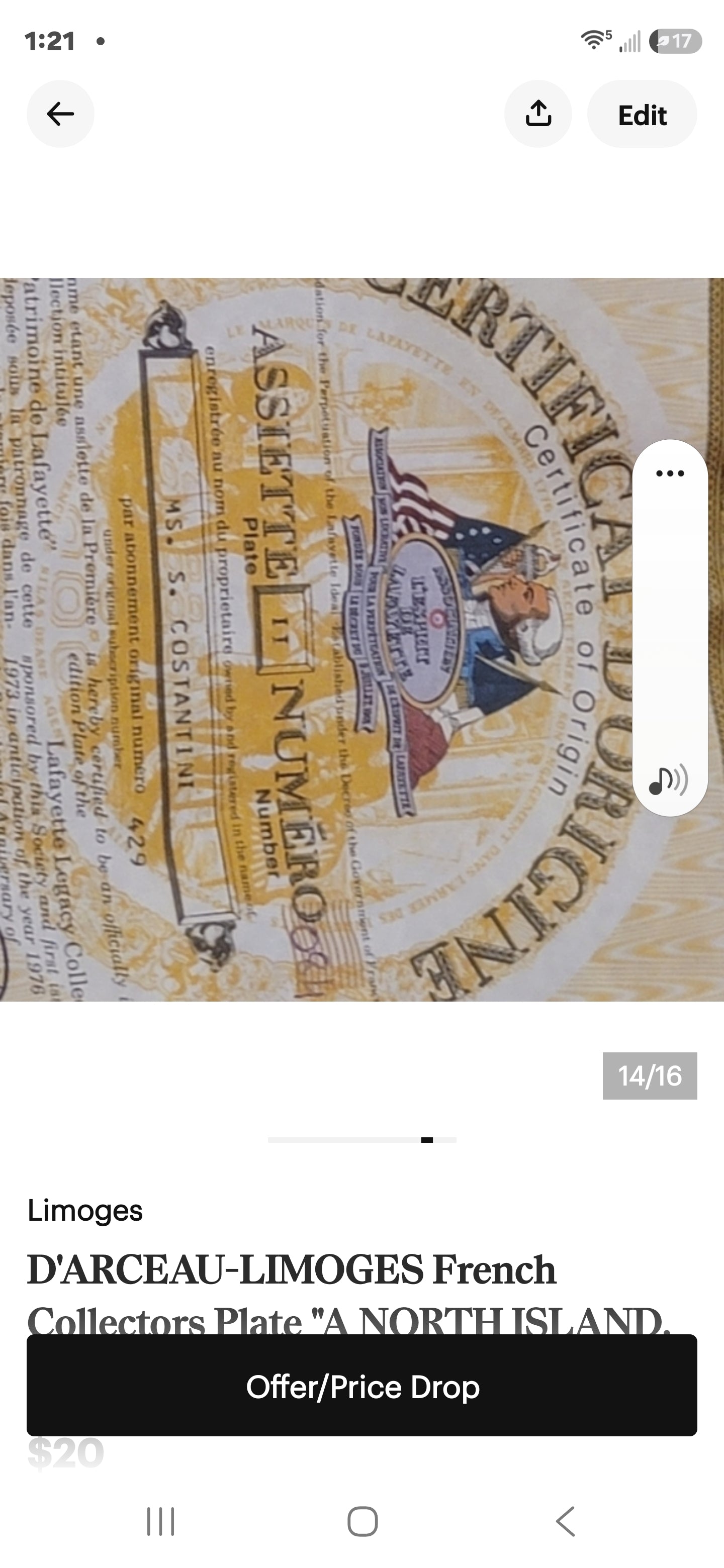Go back using the arrow button

tap(60, 114)
